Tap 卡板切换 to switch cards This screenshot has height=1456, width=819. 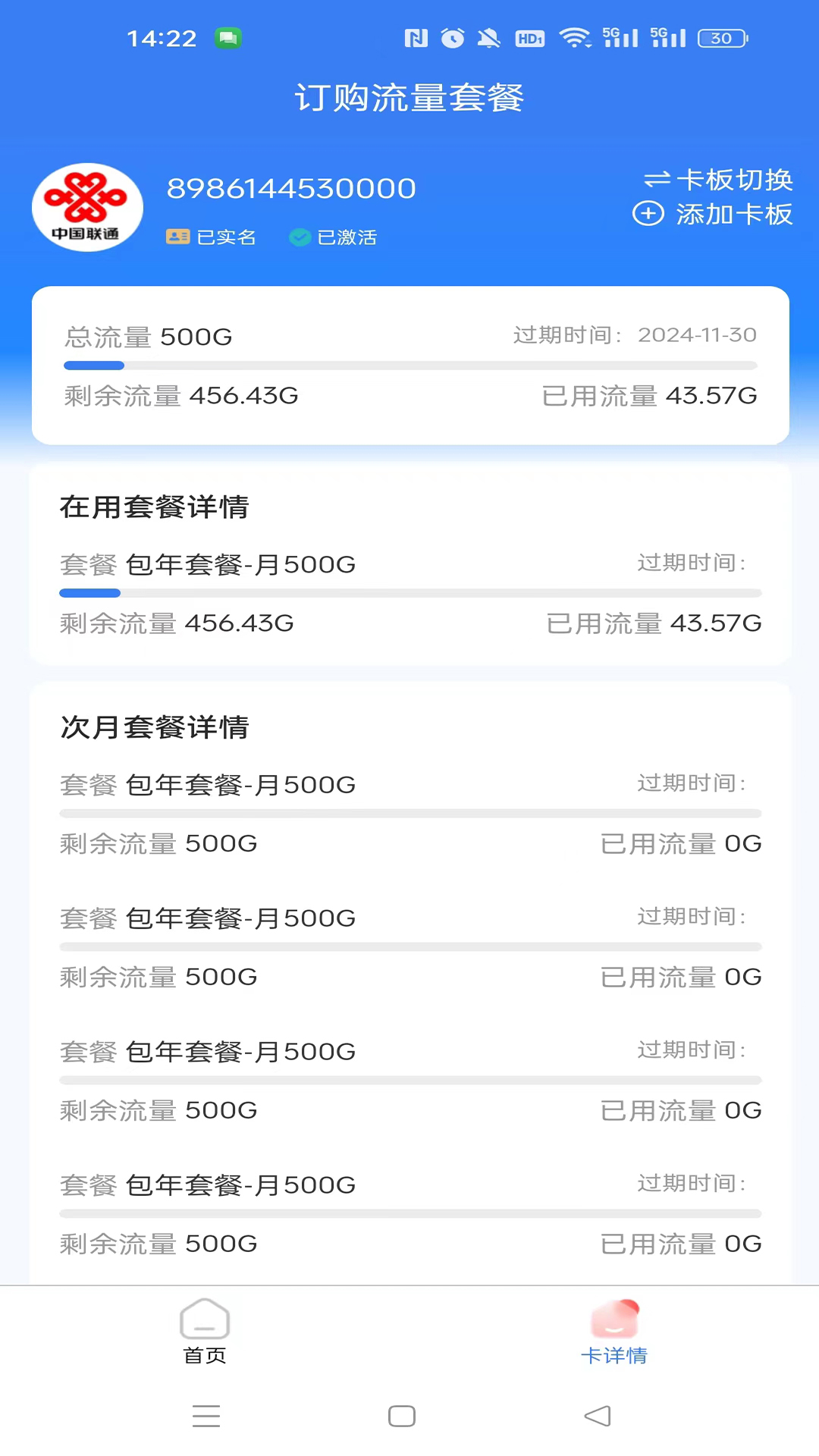pos(718,180)
